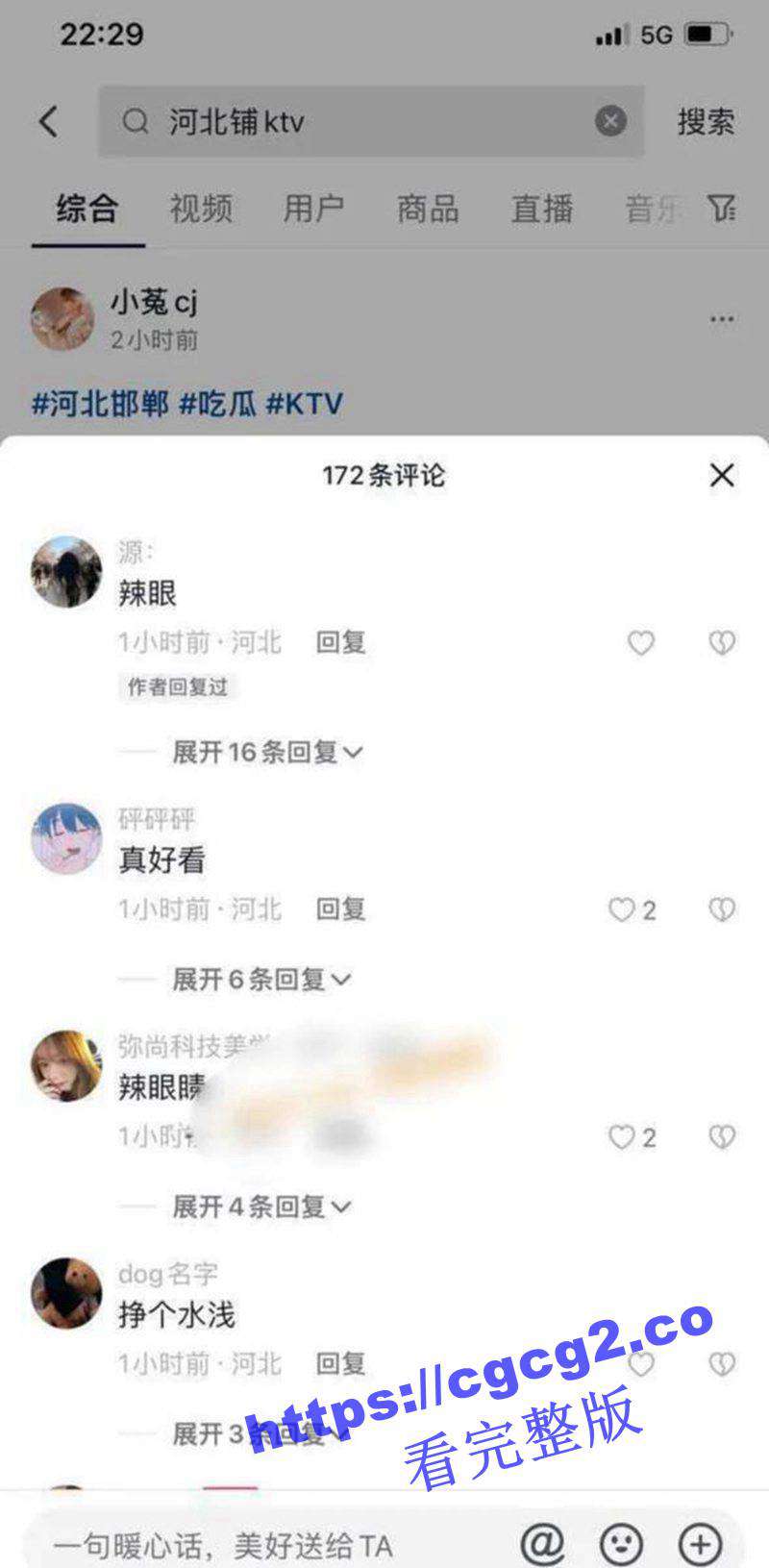Switch to the 视频 tab

[x=201, y=209]
